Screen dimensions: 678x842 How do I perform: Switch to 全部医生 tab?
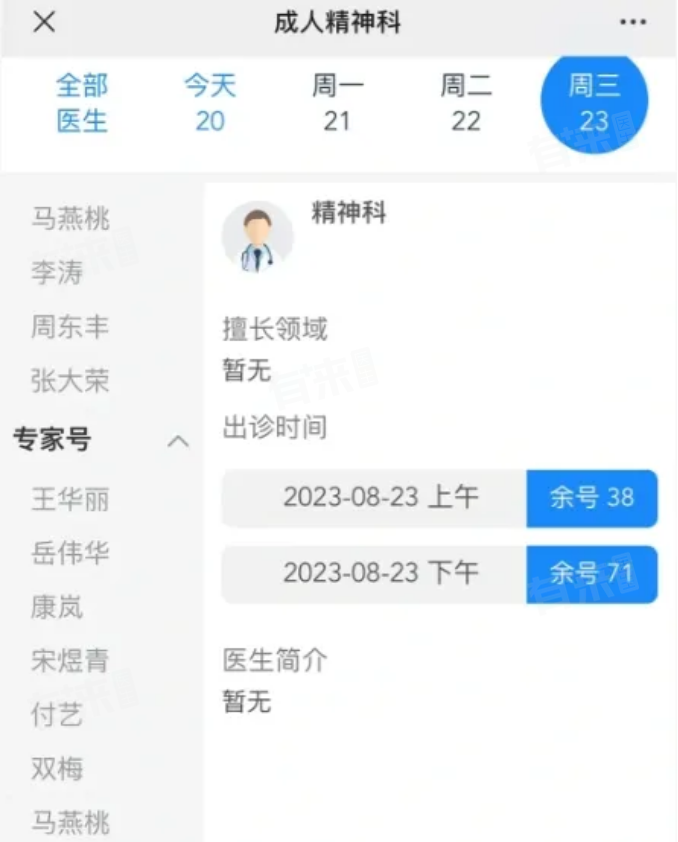[82, 103]
